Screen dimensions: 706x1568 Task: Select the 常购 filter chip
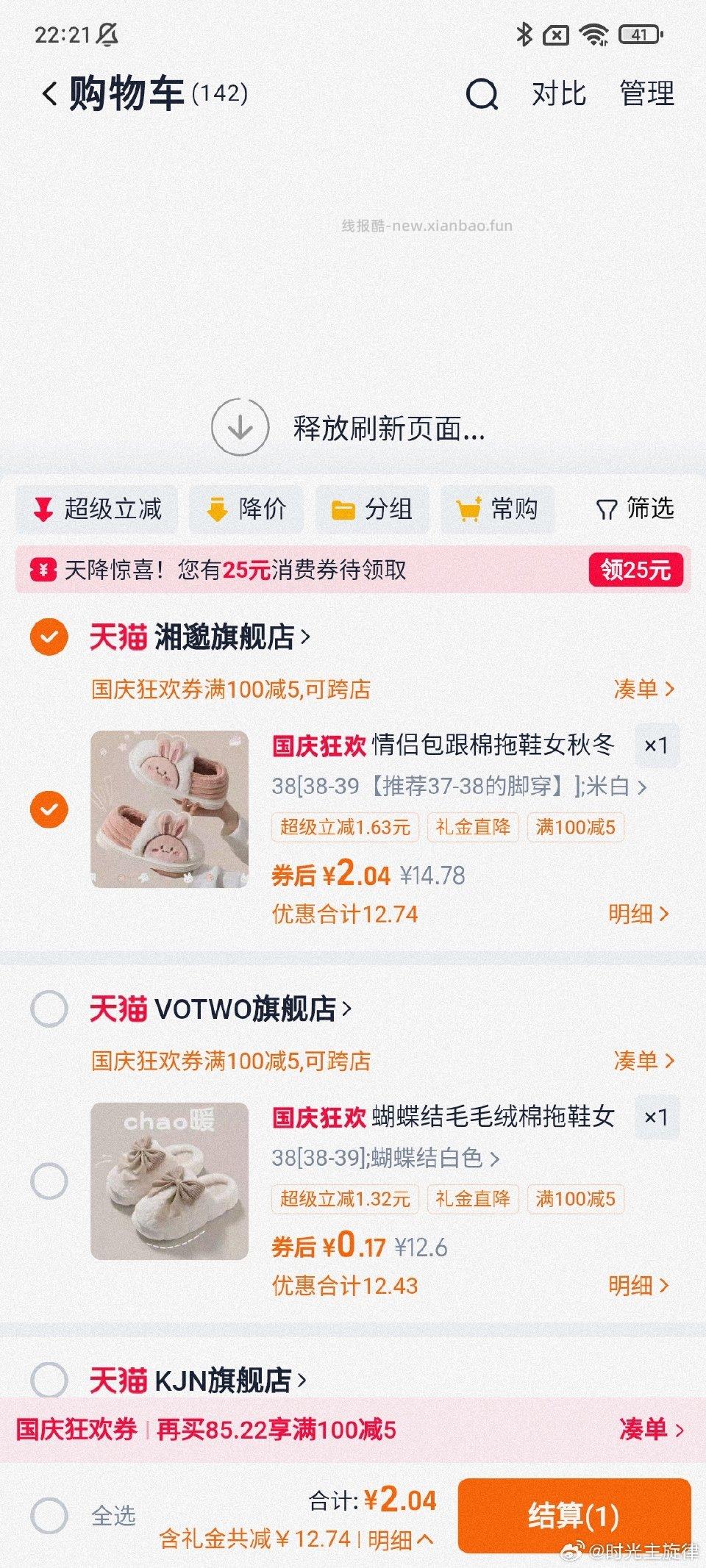(497, 509)
